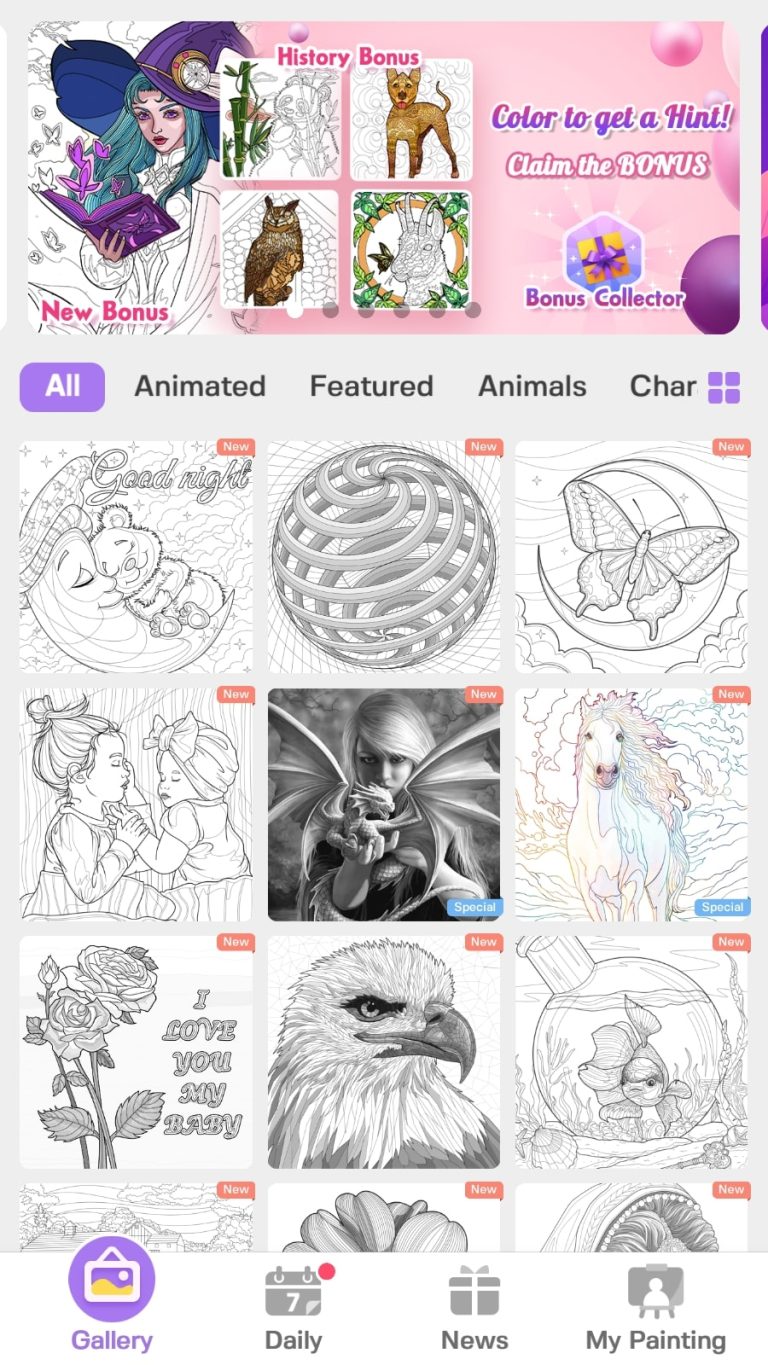
Task: Open the Good night bear coloring page
Action: click(x=136, y=555)
